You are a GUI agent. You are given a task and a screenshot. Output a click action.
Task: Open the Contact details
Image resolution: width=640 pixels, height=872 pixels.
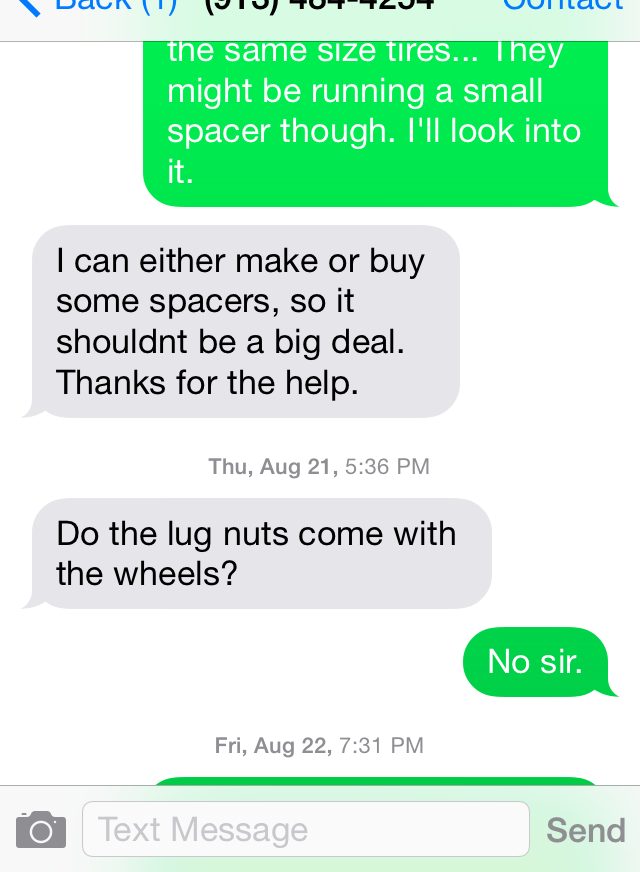click(x=562, y=6)
